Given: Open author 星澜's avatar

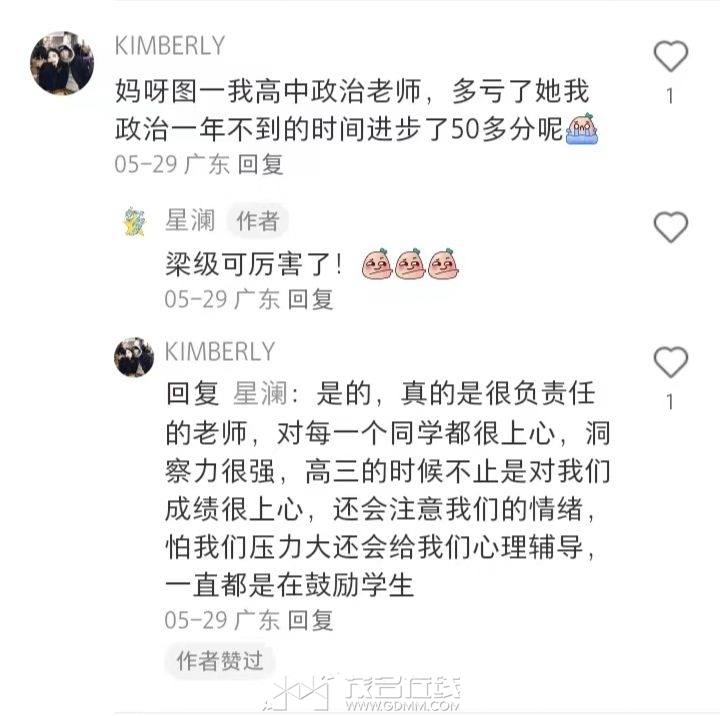Looking at the screenshot, I should (x=133, y=221).
